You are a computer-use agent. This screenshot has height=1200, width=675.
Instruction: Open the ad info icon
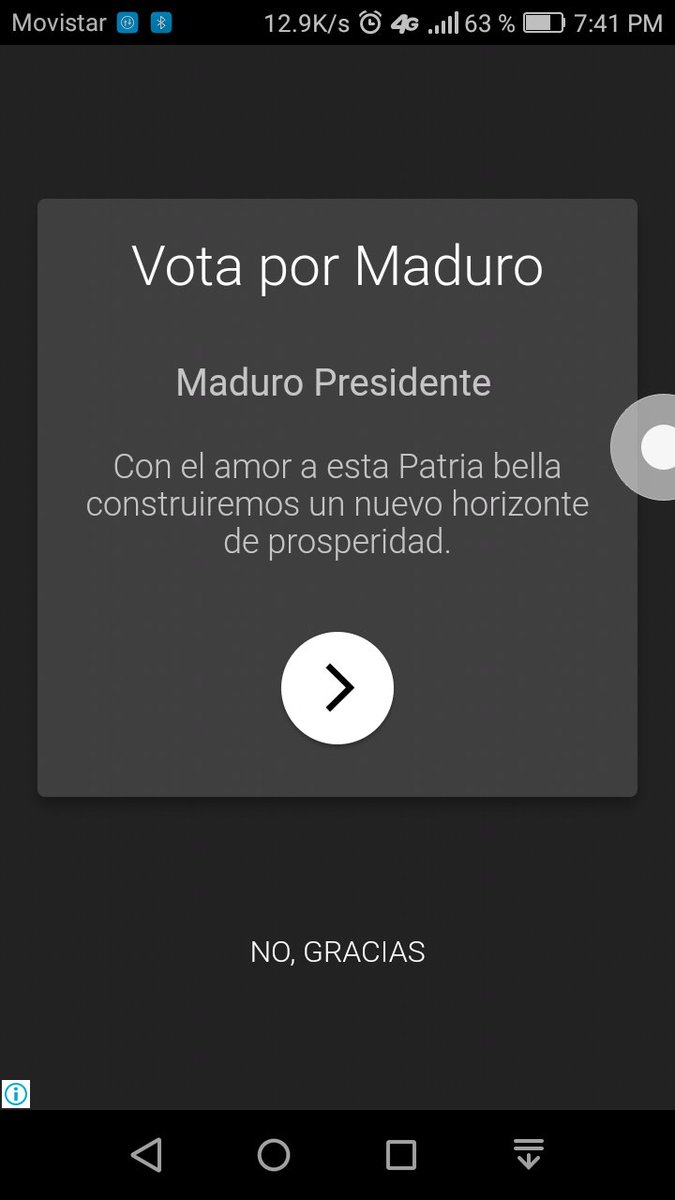[x=15, y=1094]
